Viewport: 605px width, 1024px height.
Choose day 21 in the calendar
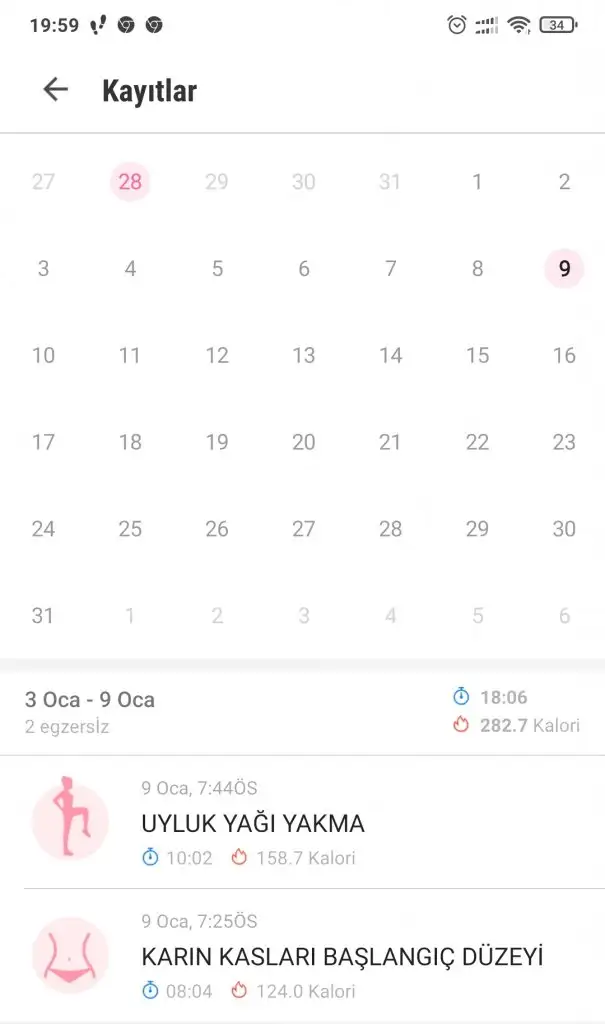(x=390, y=442)
